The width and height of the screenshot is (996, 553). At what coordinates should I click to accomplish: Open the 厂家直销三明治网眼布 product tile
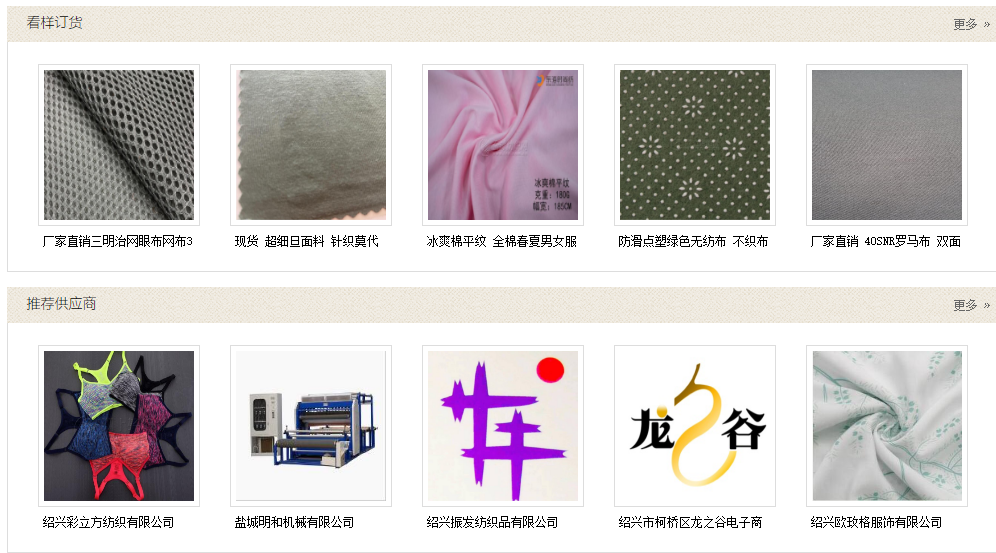click(119, 145)
